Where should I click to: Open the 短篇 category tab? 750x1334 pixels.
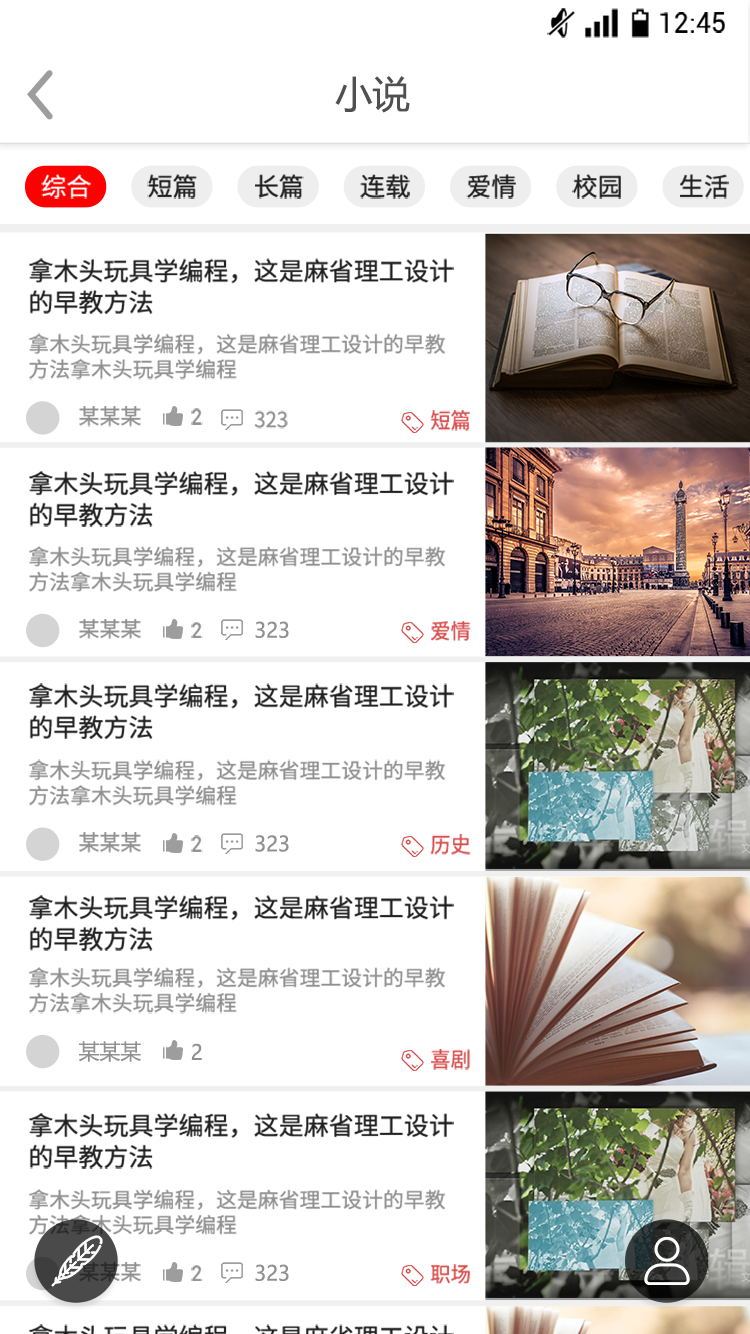(x=170, y=186)
